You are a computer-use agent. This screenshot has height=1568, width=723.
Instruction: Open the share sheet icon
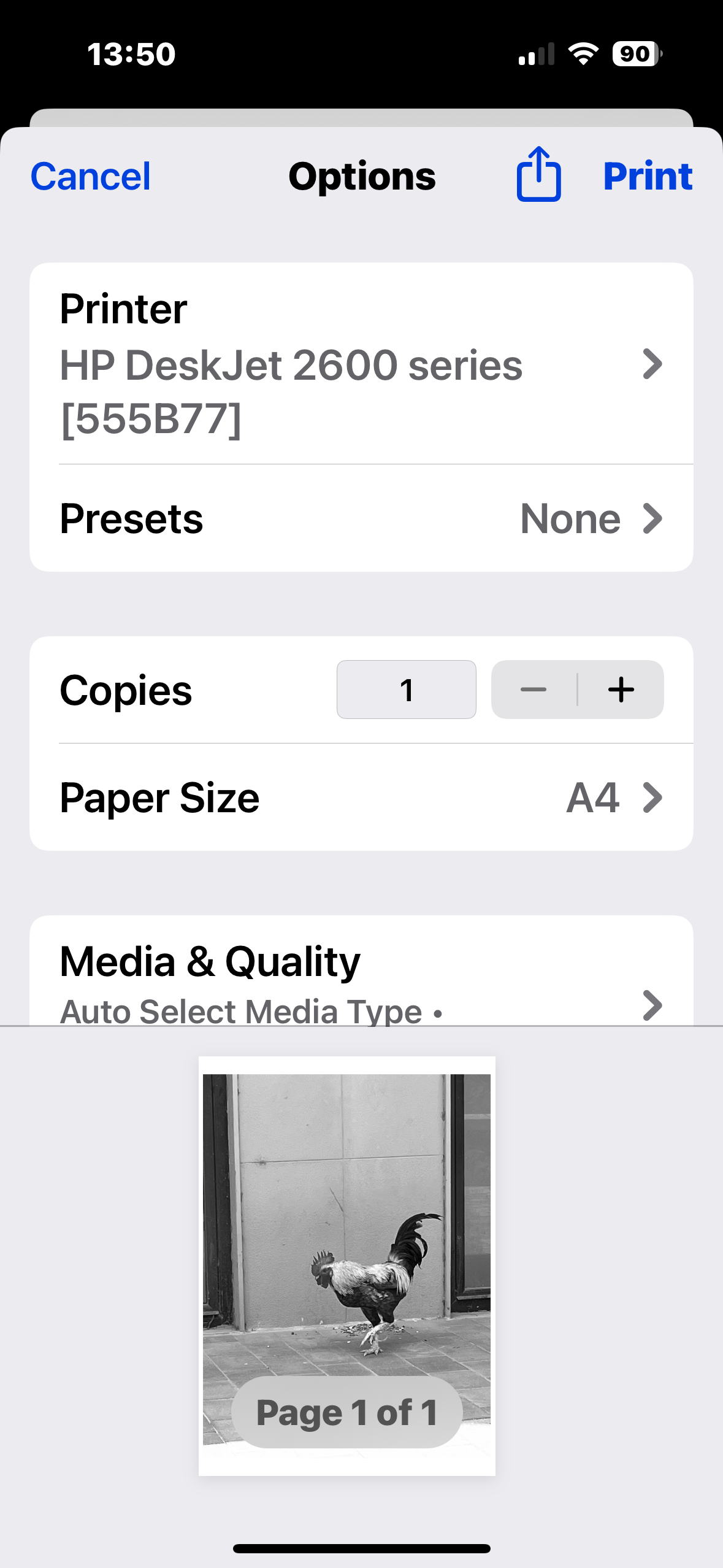pyautogui.click(x=538, y=176)
